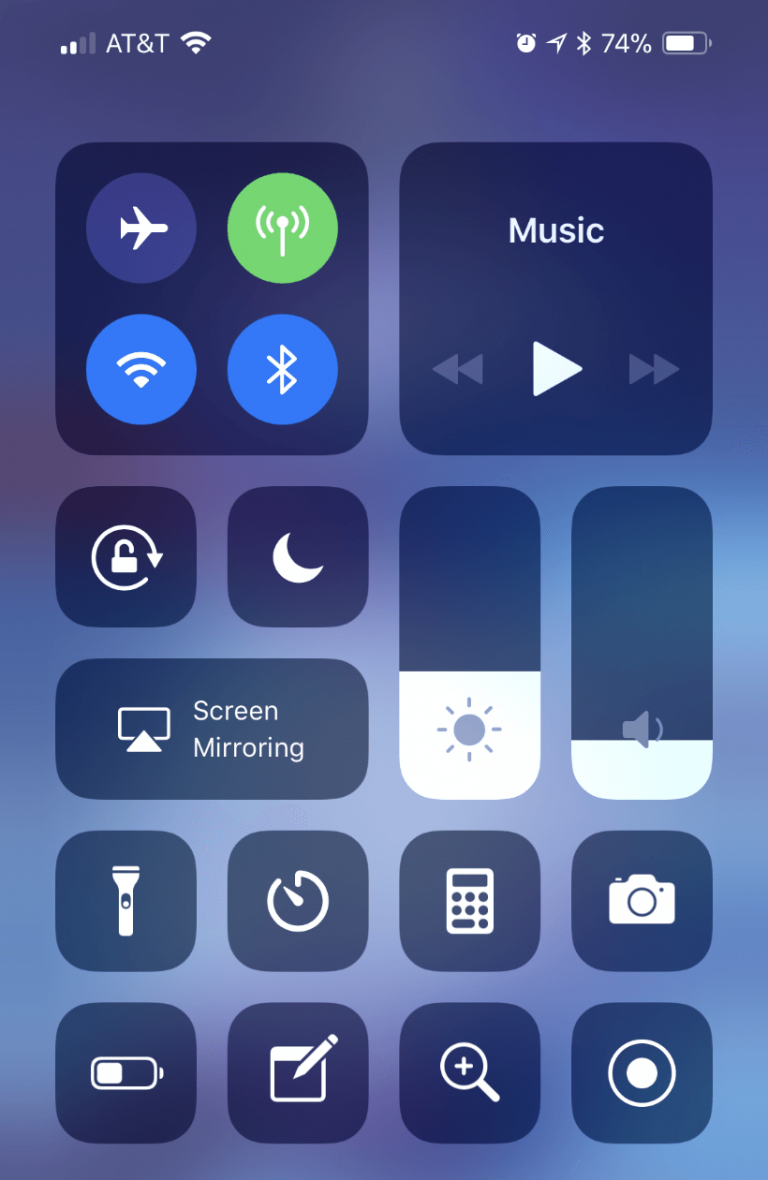Screen dimensions: 768x1180
Task: Open the Magnifier tool
Action: tap(469, 1072)
